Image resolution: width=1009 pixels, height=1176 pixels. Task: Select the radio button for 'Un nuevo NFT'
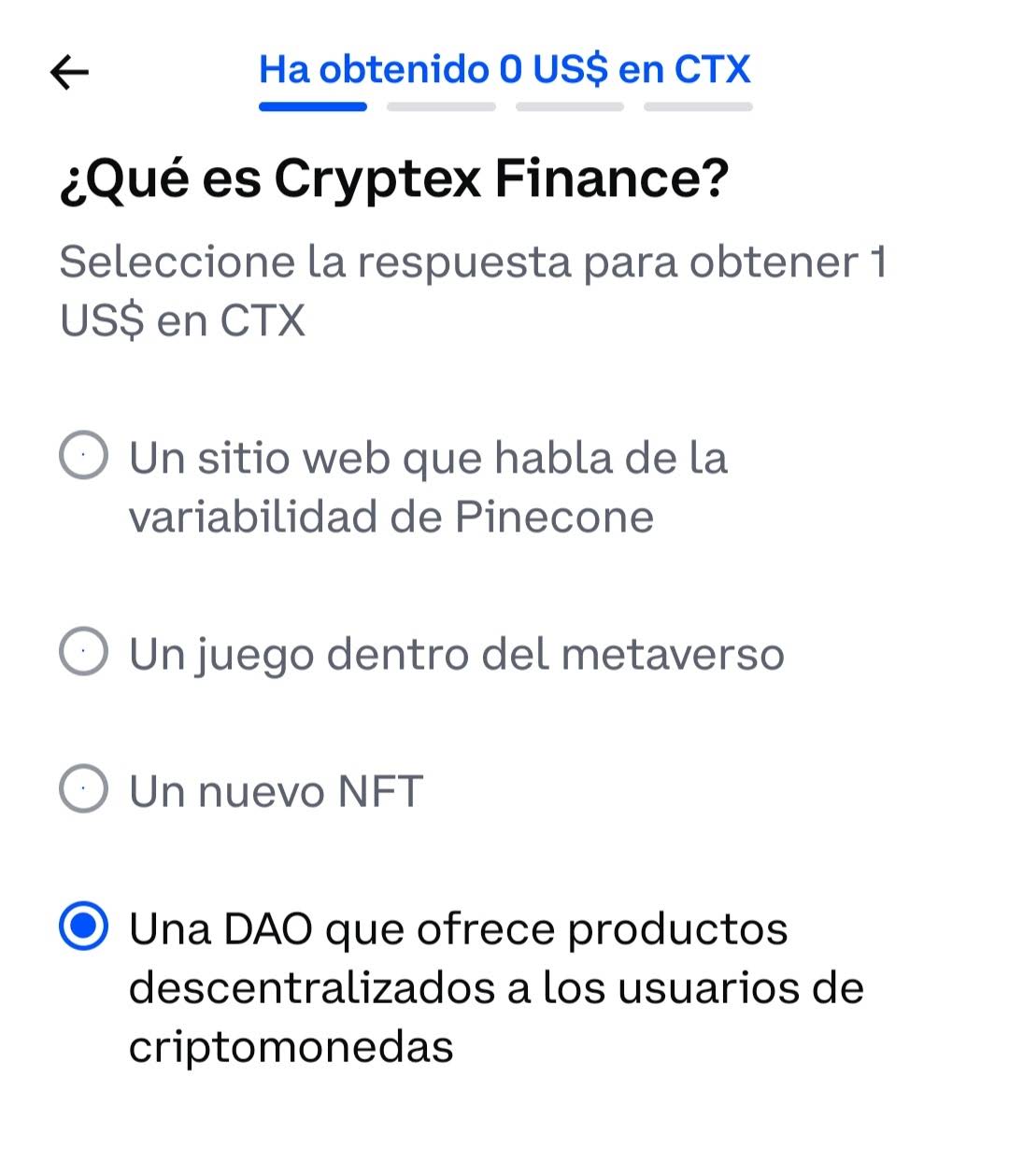[83, 789]
